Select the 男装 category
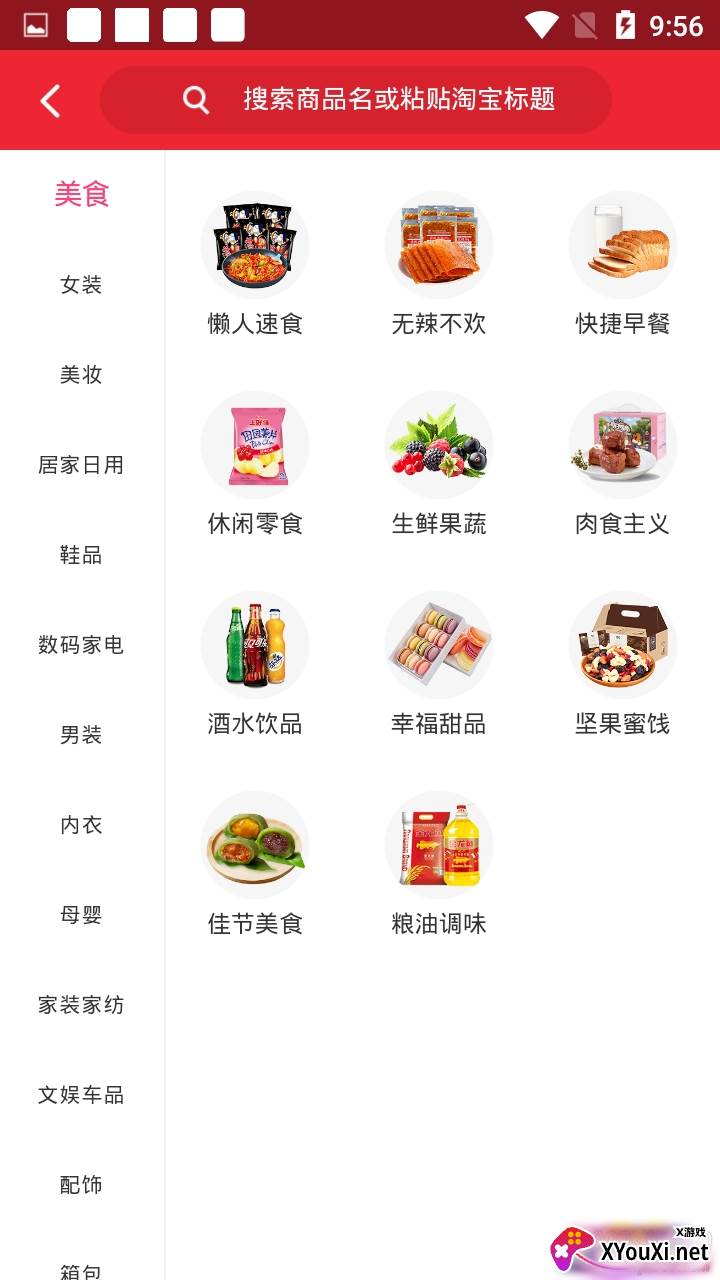The height and width of the screenshot is (1280, 720). (x=81, y=735)
